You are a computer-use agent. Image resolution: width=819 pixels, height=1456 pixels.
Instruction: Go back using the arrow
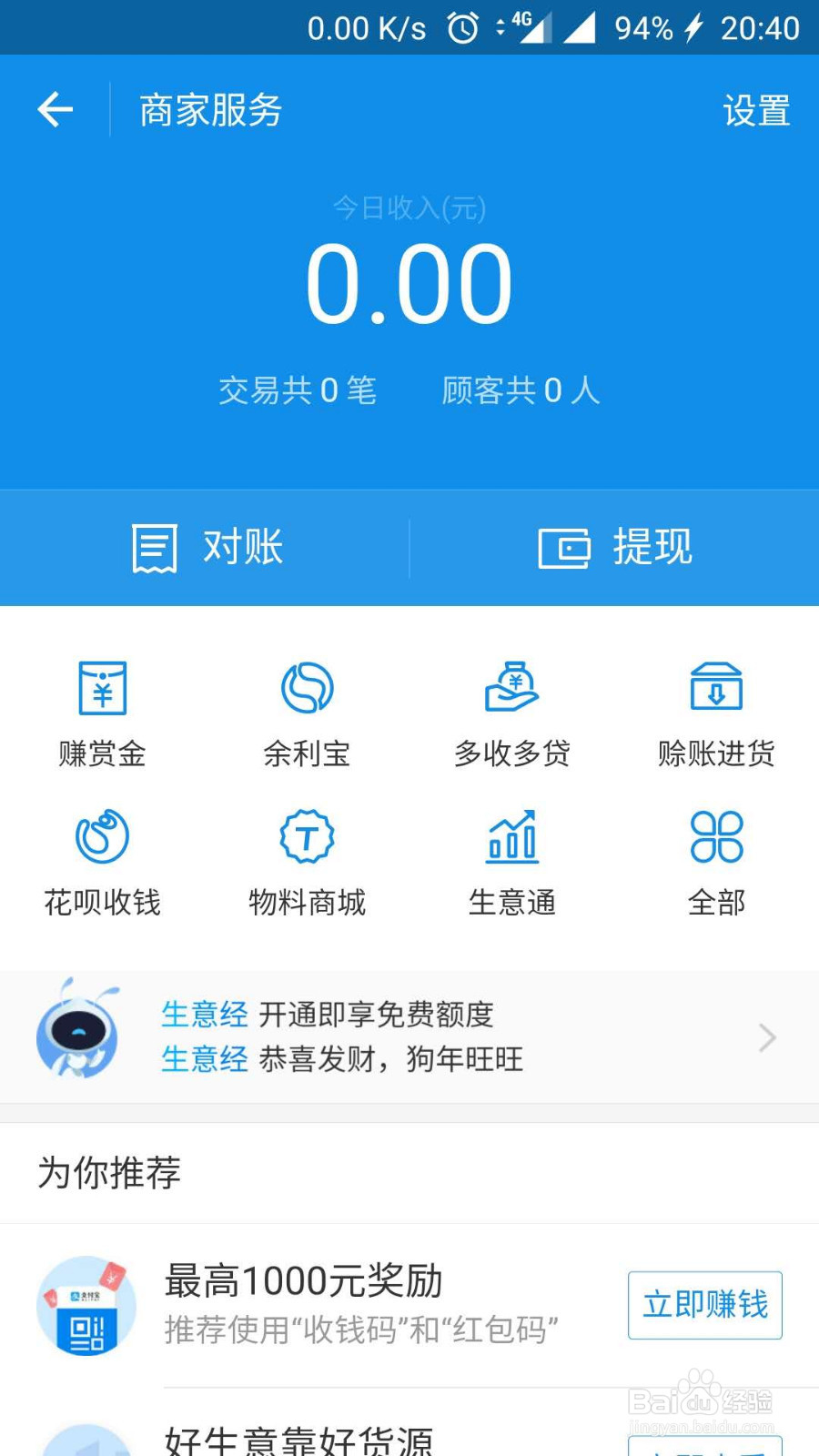coord(55,108)
